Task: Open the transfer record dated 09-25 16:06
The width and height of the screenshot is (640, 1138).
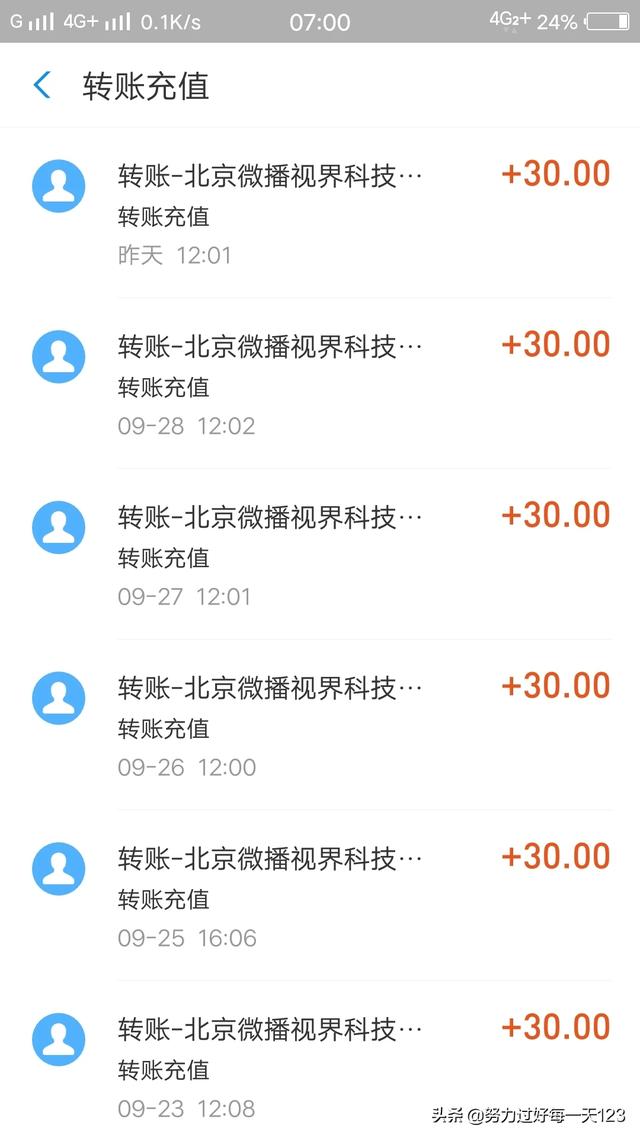Action: 320,895
